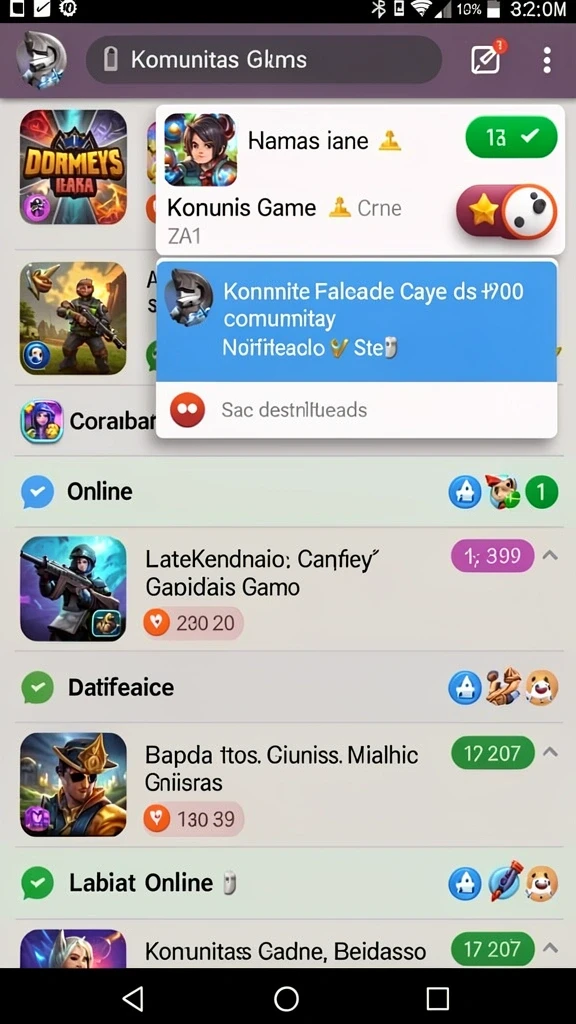Toggle the star switch beside Konunis Game
The width and height of the screenshot is (576, 1024).
507,212
